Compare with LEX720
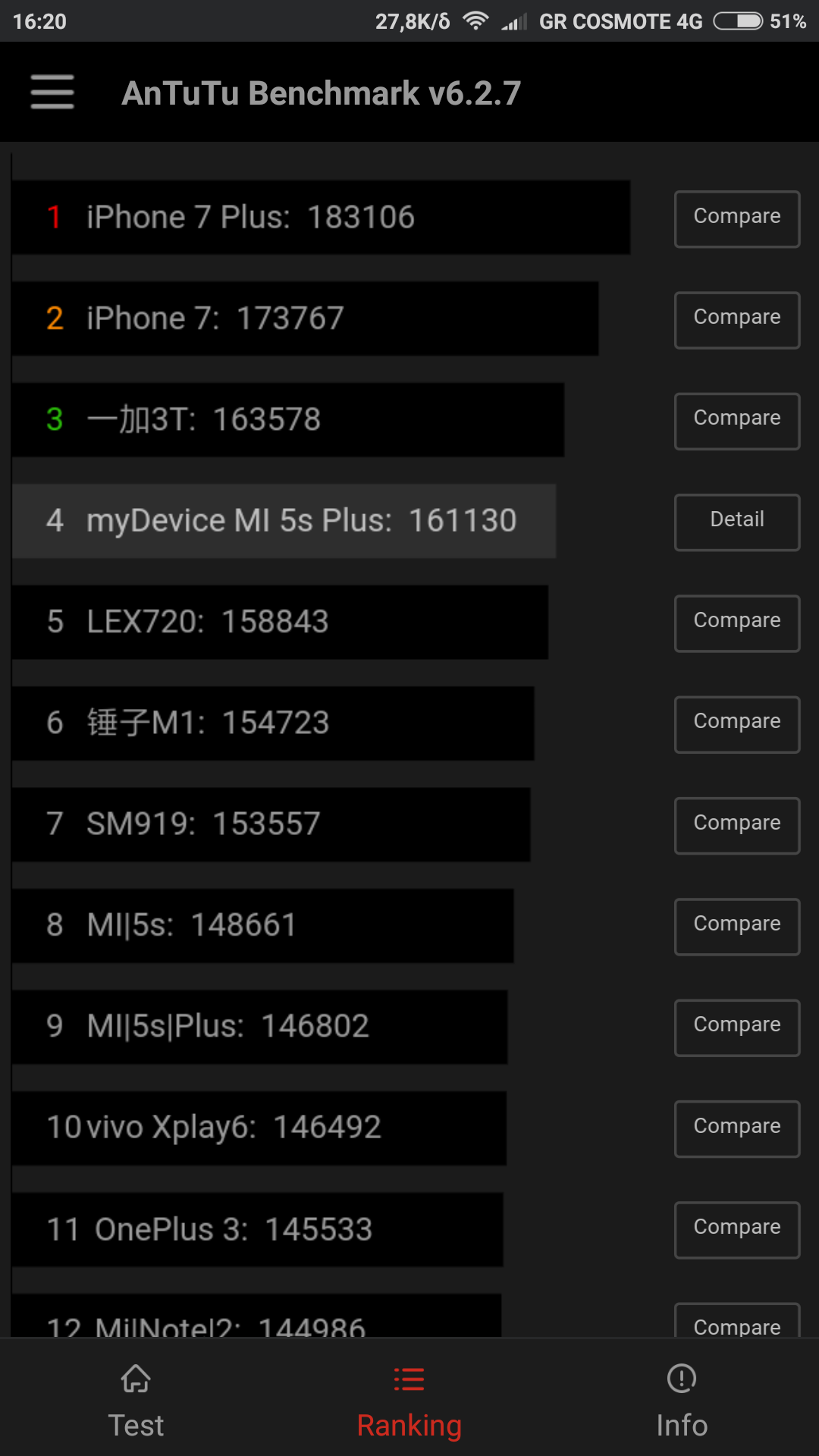The image size is (819, 1456). point(736,623)
